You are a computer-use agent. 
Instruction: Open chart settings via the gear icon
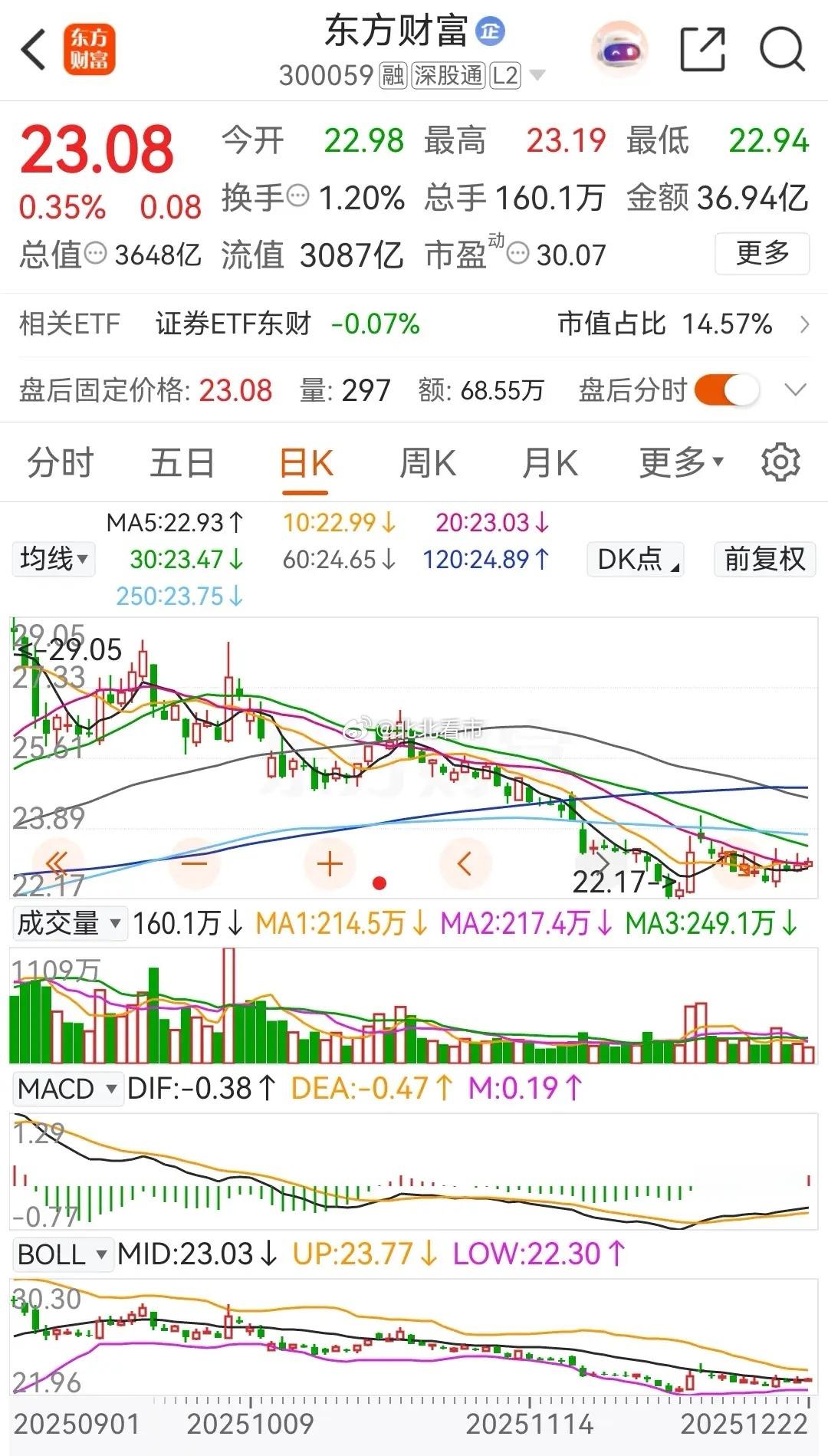click(x=781, y=462)
